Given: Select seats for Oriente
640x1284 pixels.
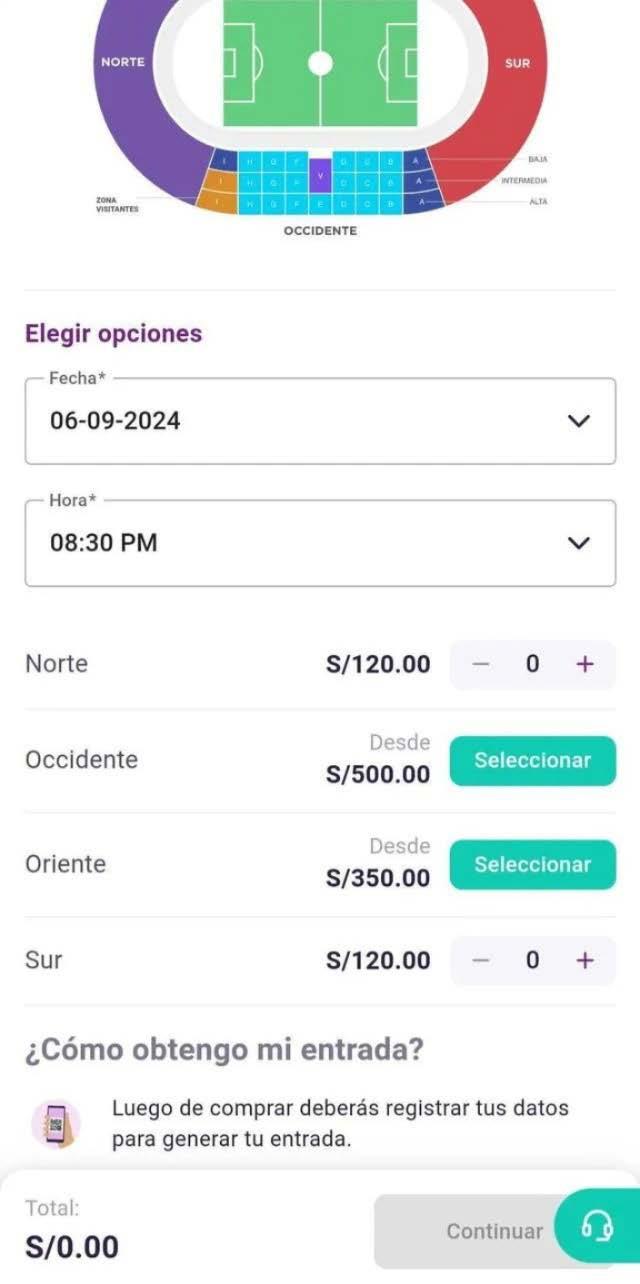Looking at the screenshot, I should point(532,865).
